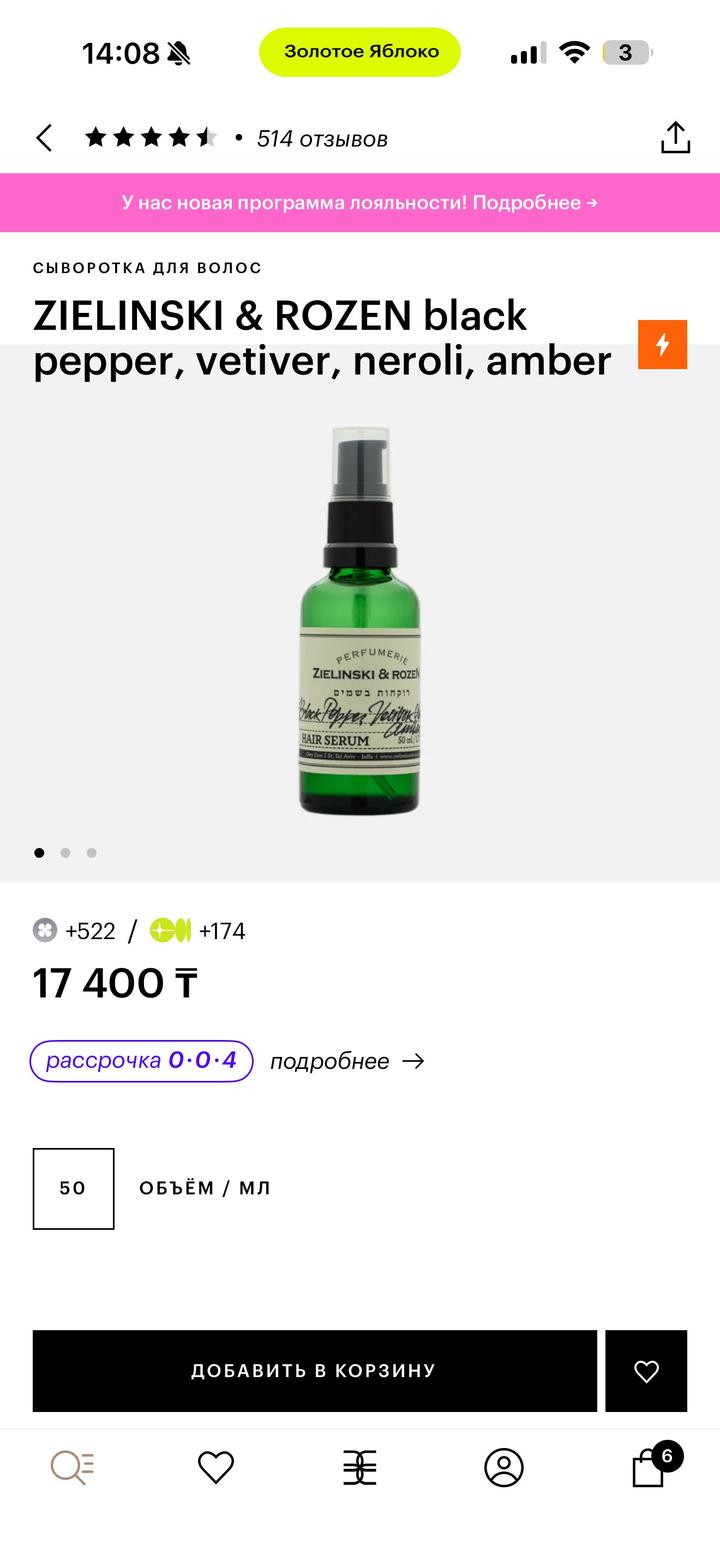Open installment details via подробнее
720x1564 pixels.
point(347,1061)
